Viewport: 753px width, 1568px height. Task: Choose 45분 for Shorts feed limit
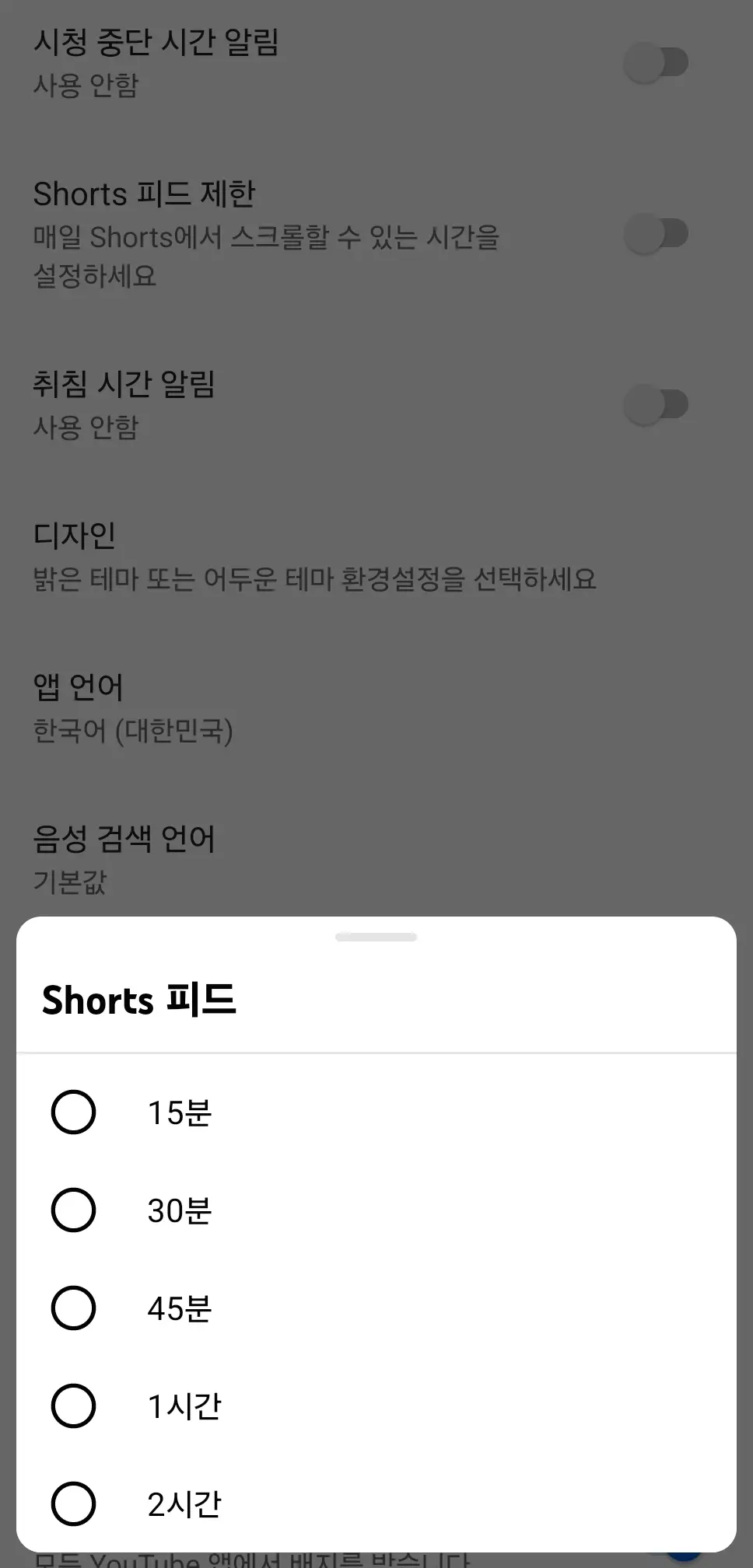click(x=74, y=1308)
